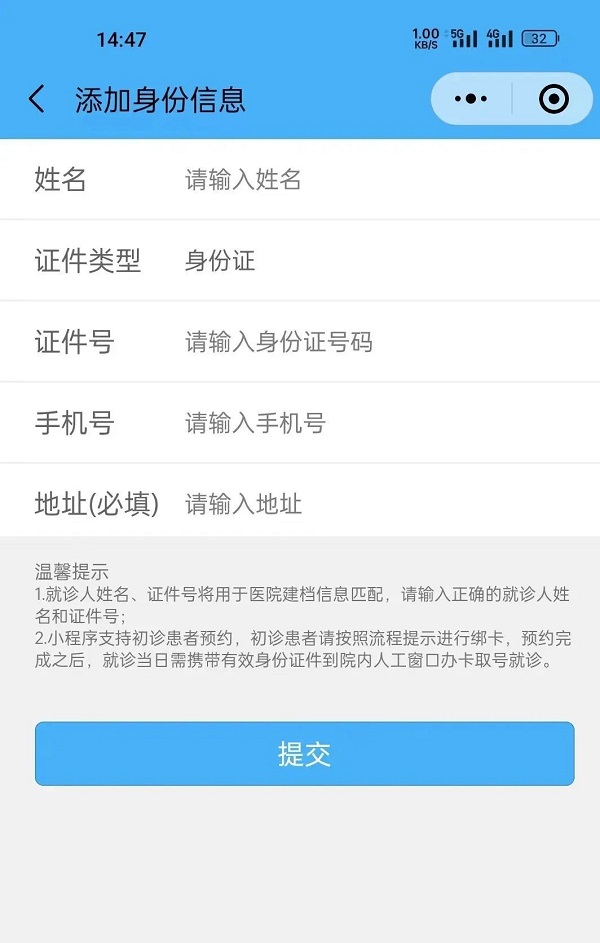This screenshot has width=600, height=943.
Task: Close the mini program via circle icon
Action: coord(553,99)
